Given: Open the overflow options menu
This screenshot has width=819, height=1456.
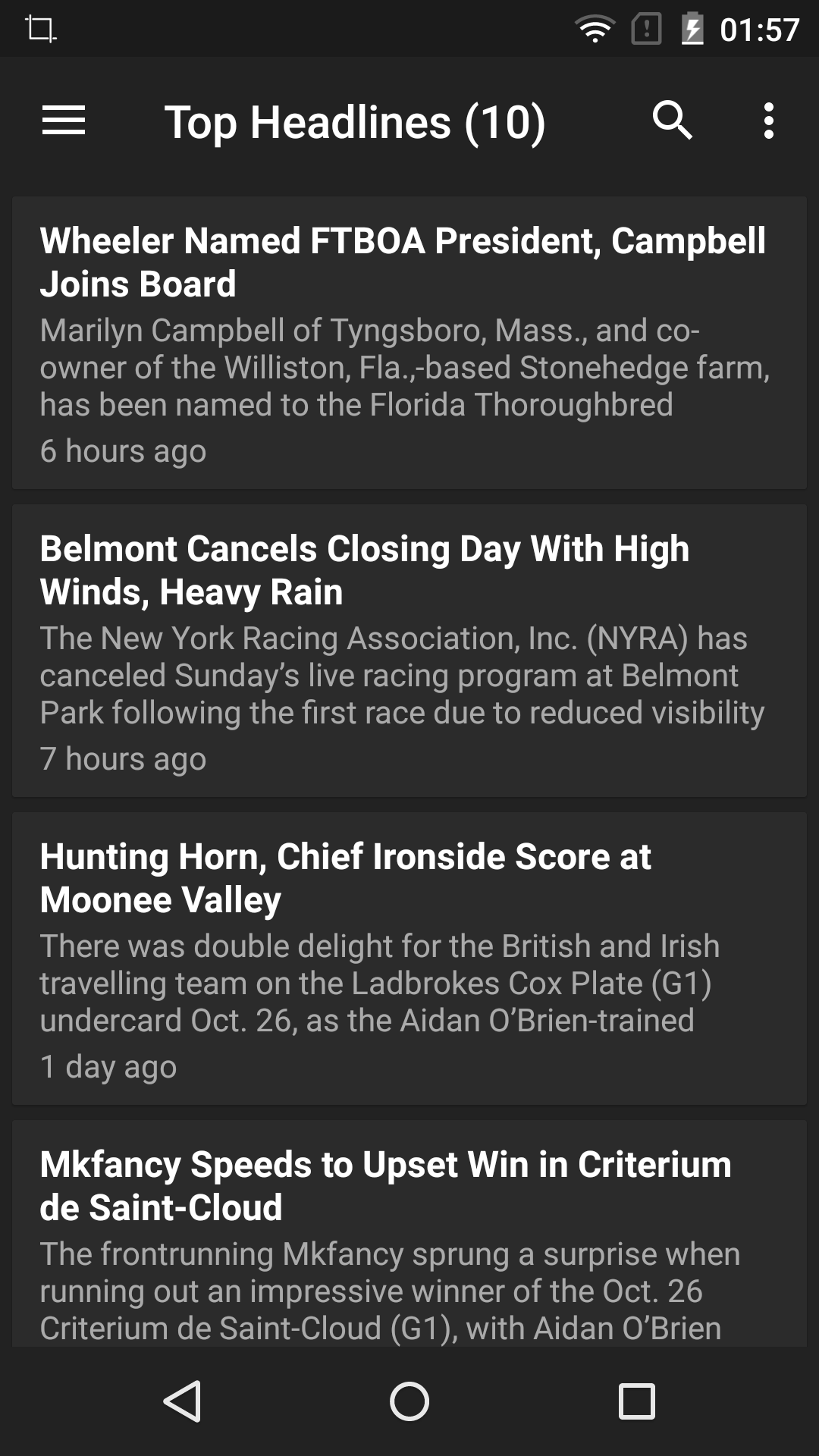Looking at the screenshot, I should (x=768, y=121).
